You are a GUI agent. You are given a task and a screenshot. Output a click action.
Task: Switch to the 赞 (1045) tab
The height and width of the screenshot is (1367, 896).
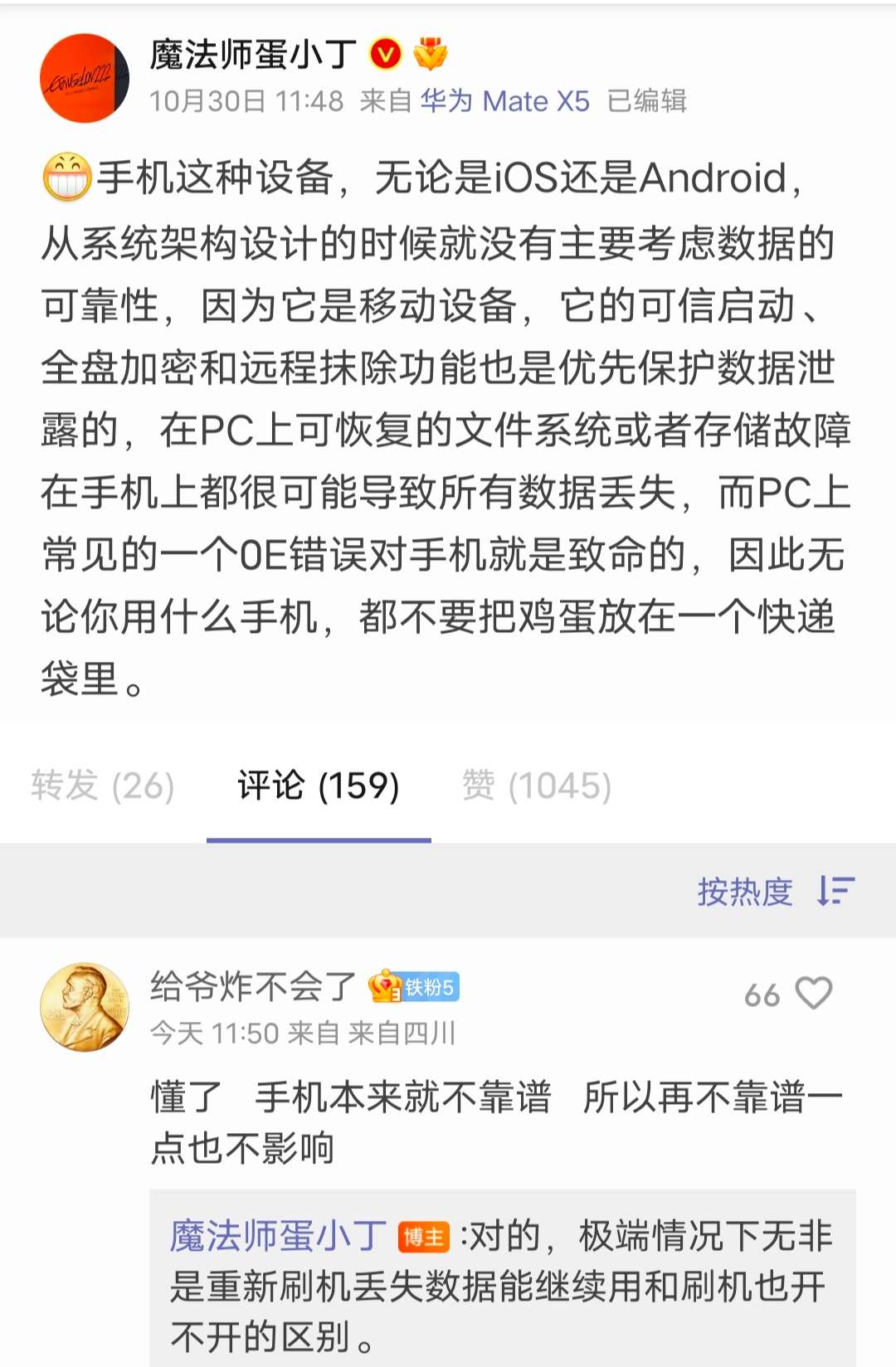point(537,786)
